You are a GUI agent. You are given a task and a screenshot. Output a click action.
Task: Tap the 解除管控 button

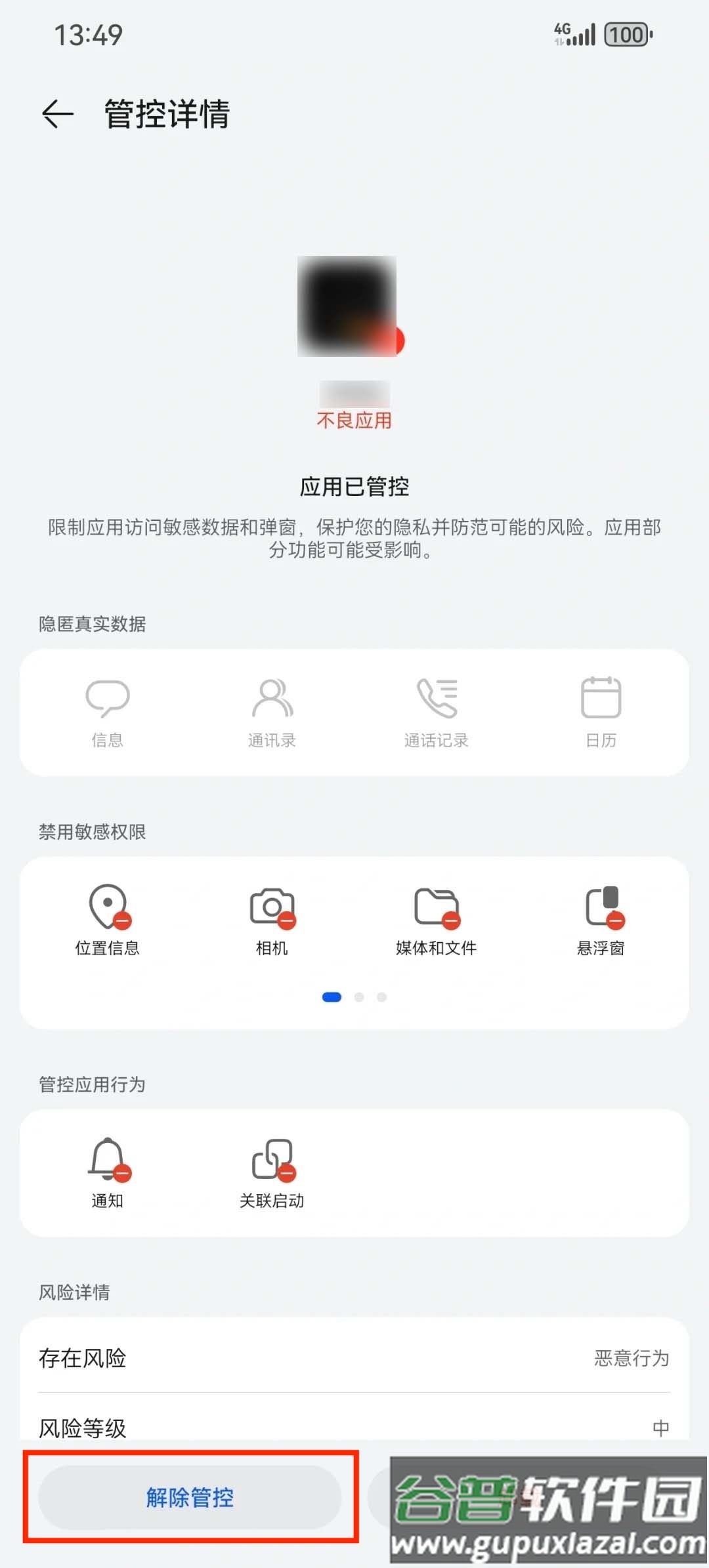[x=190, y=1498]
